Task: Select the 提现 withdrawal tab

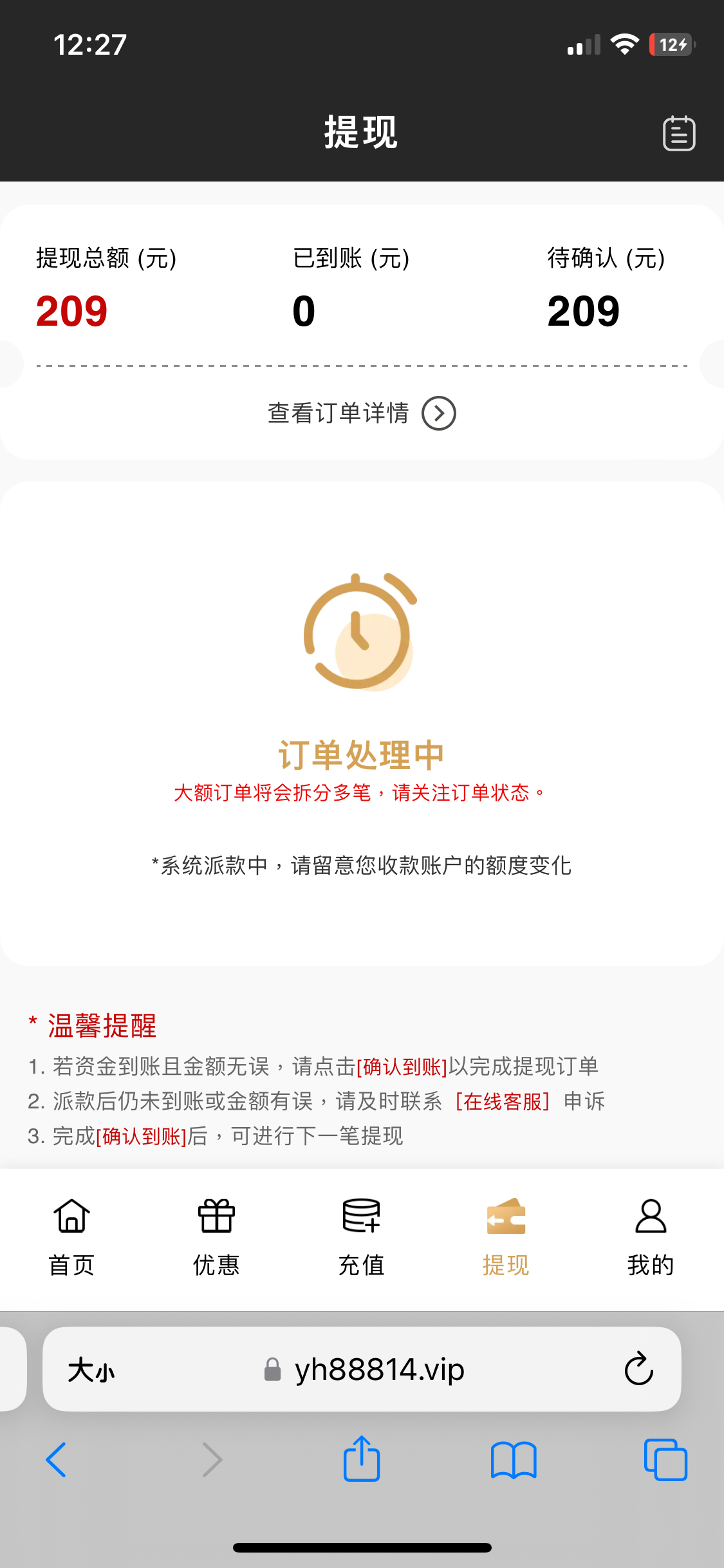Action: [506, 1237]
